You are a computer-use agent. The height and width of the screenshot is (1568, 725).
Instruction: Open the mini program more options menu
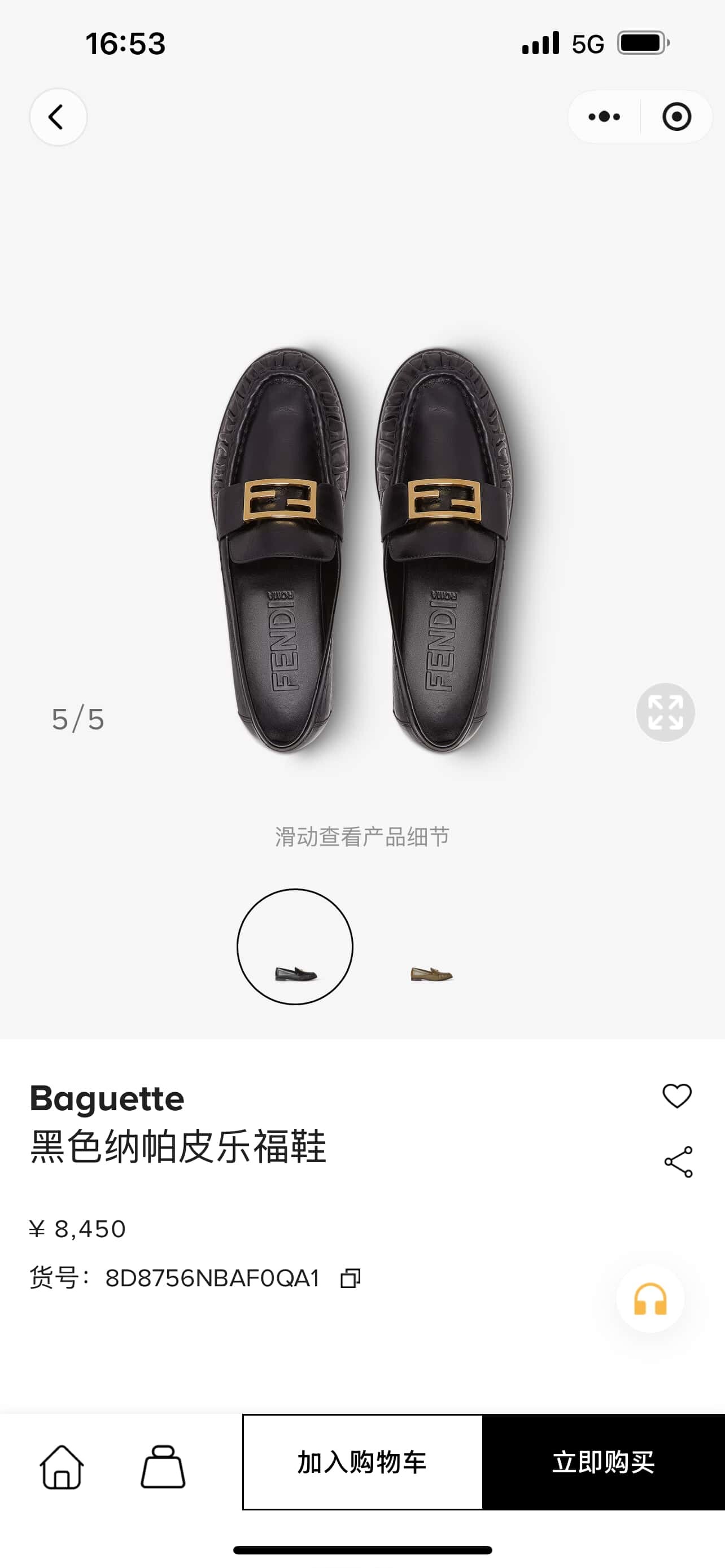pos(604,117)
